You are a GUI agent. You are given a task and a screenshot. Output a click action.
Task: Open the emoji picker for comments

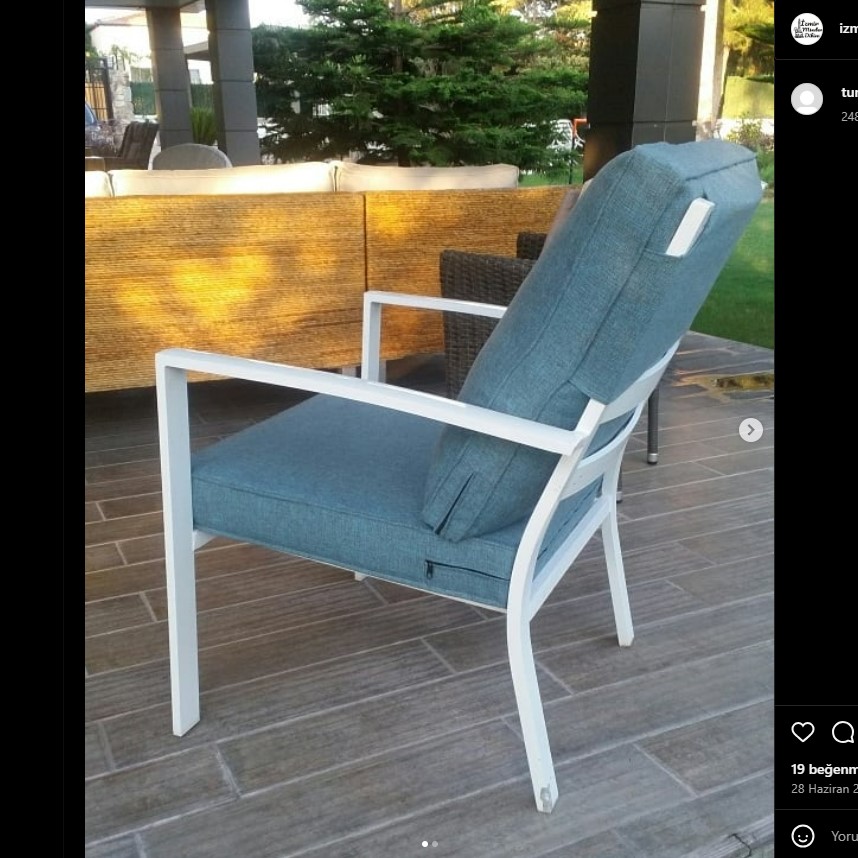(803, 836)
